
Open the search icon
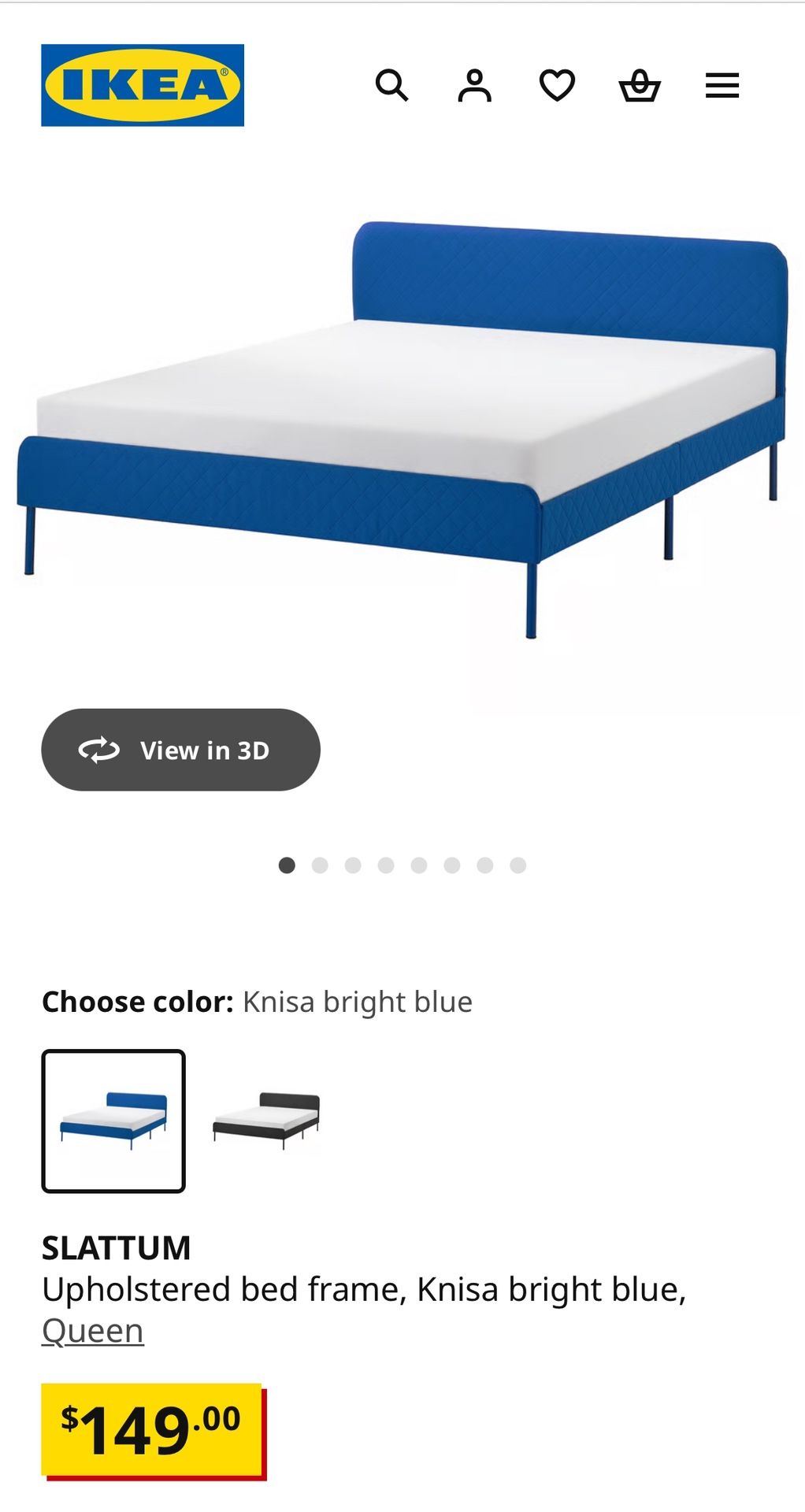coord(391,85)
